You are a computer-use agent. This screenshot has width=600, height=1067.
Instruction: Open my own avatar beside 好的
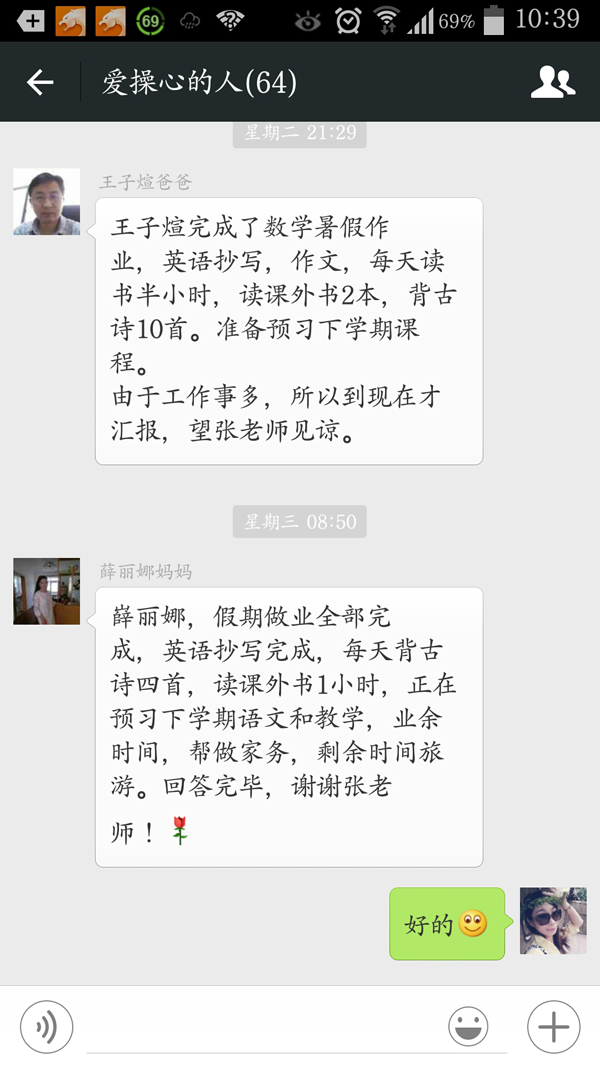point(553,920)
